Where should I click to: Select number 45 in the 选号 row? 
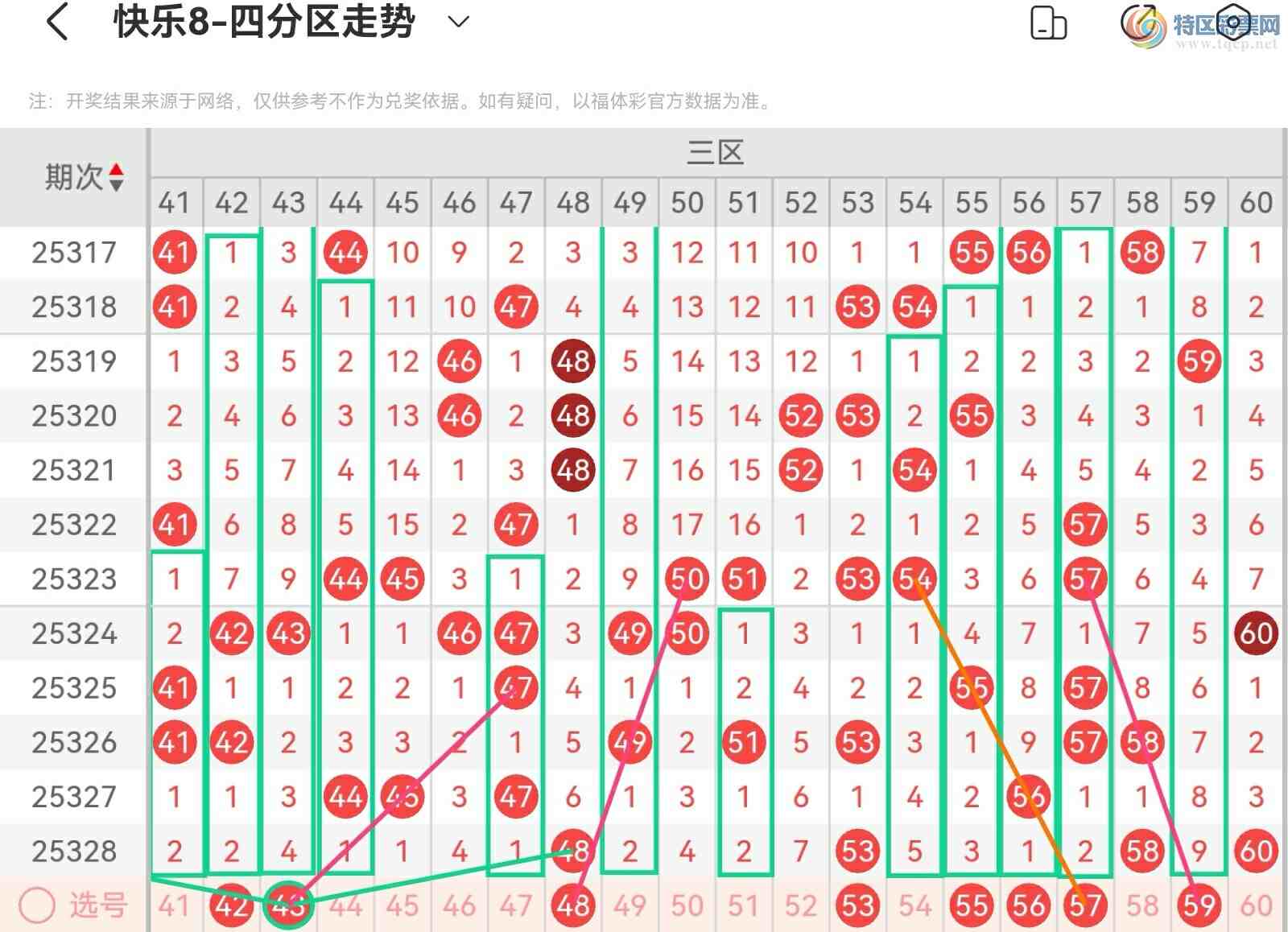[x=402, y=906]
